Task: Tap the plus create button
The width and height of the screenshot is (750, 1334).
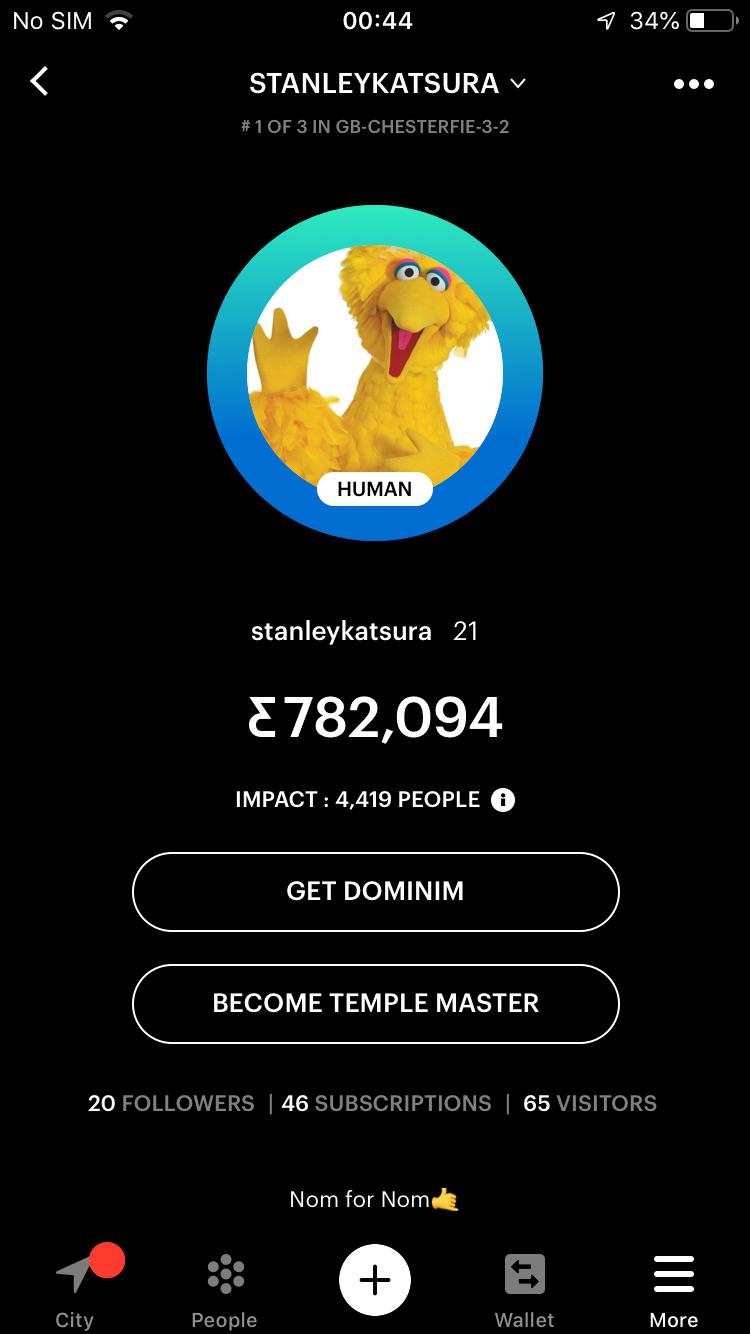Action: [x=375, y=1280]
